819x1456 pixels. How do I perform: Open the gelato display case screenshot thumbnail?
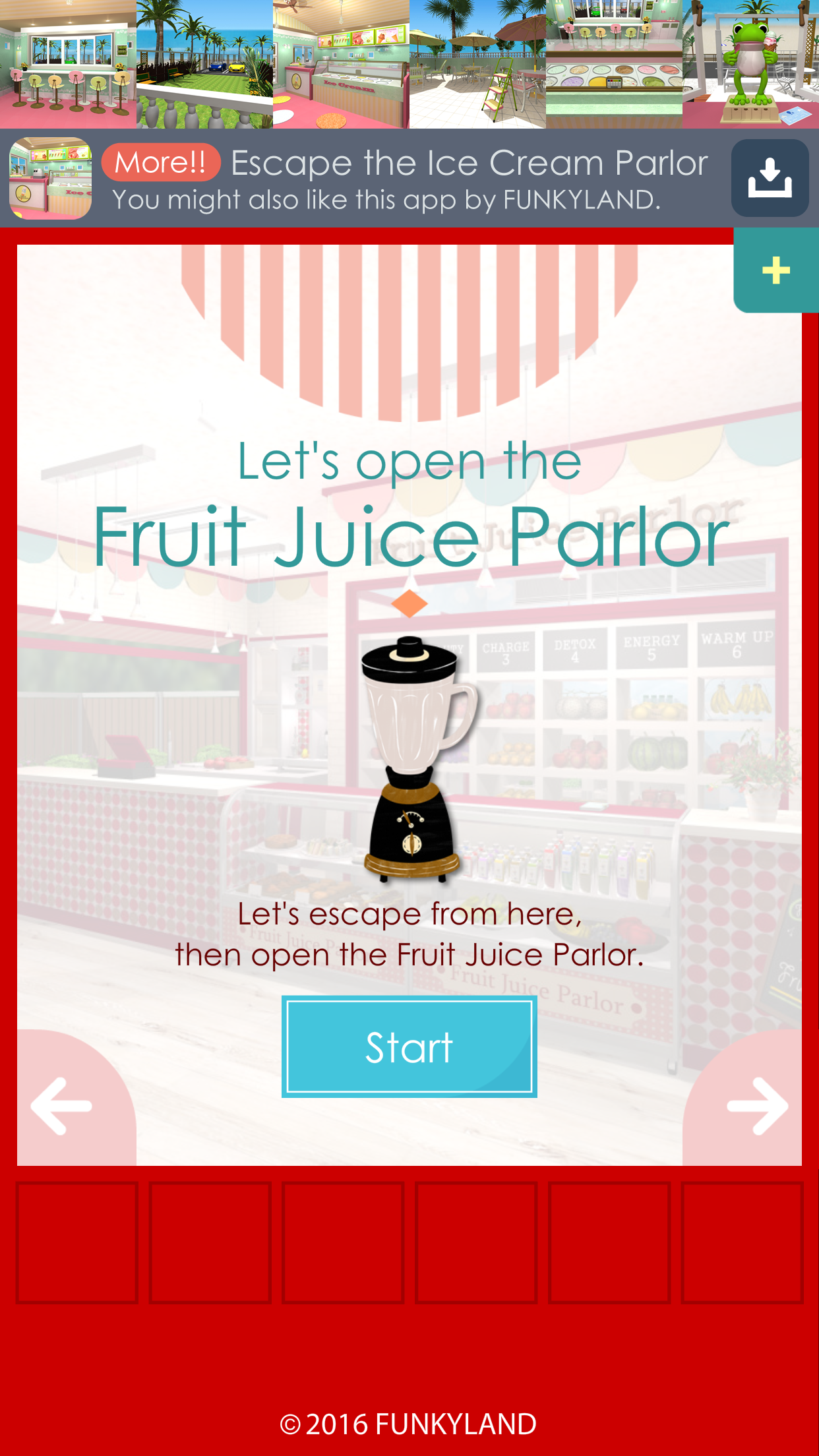pos(614,63)
